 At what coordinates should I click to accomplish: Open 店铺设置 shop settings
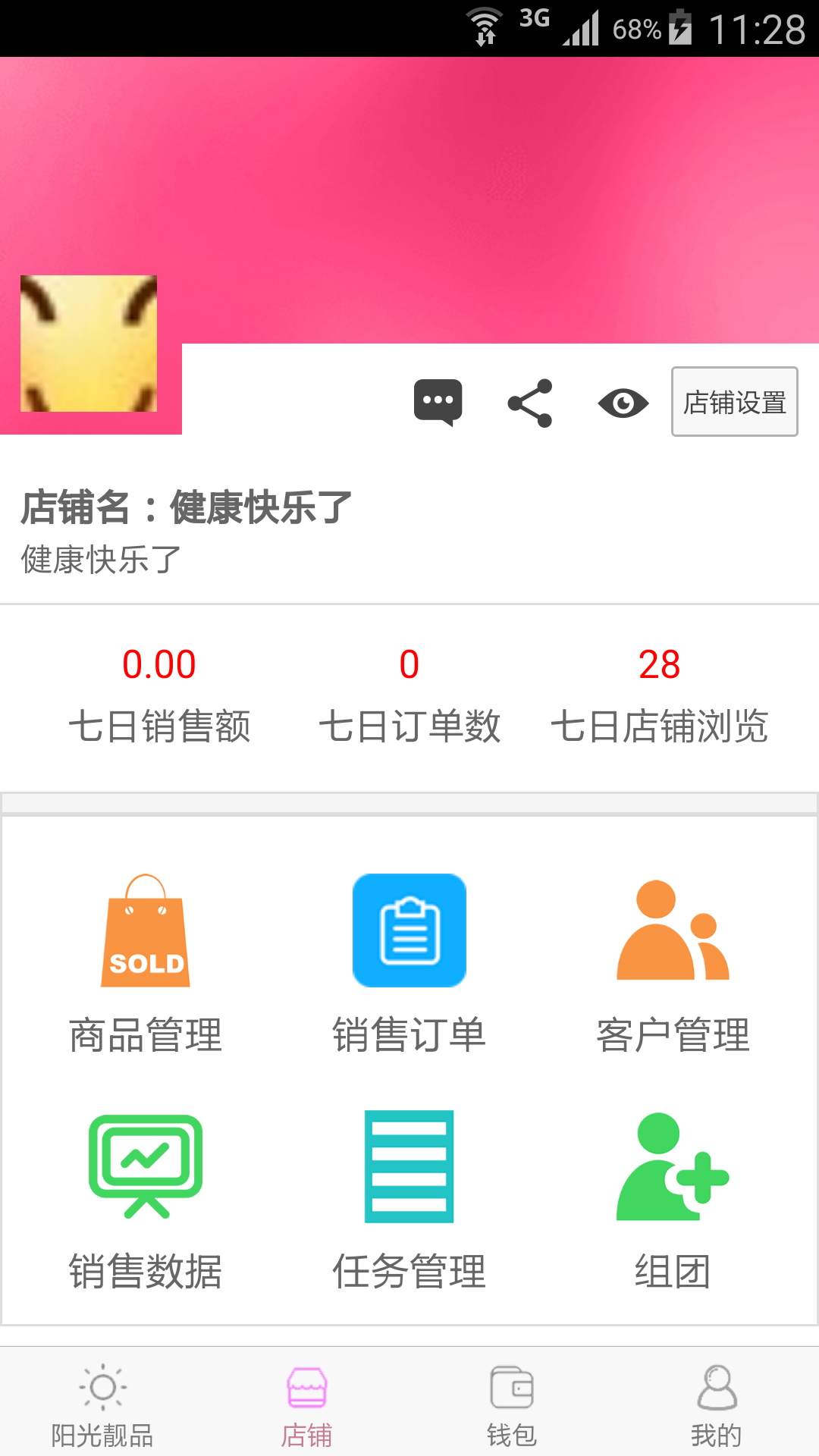[734, 402]
